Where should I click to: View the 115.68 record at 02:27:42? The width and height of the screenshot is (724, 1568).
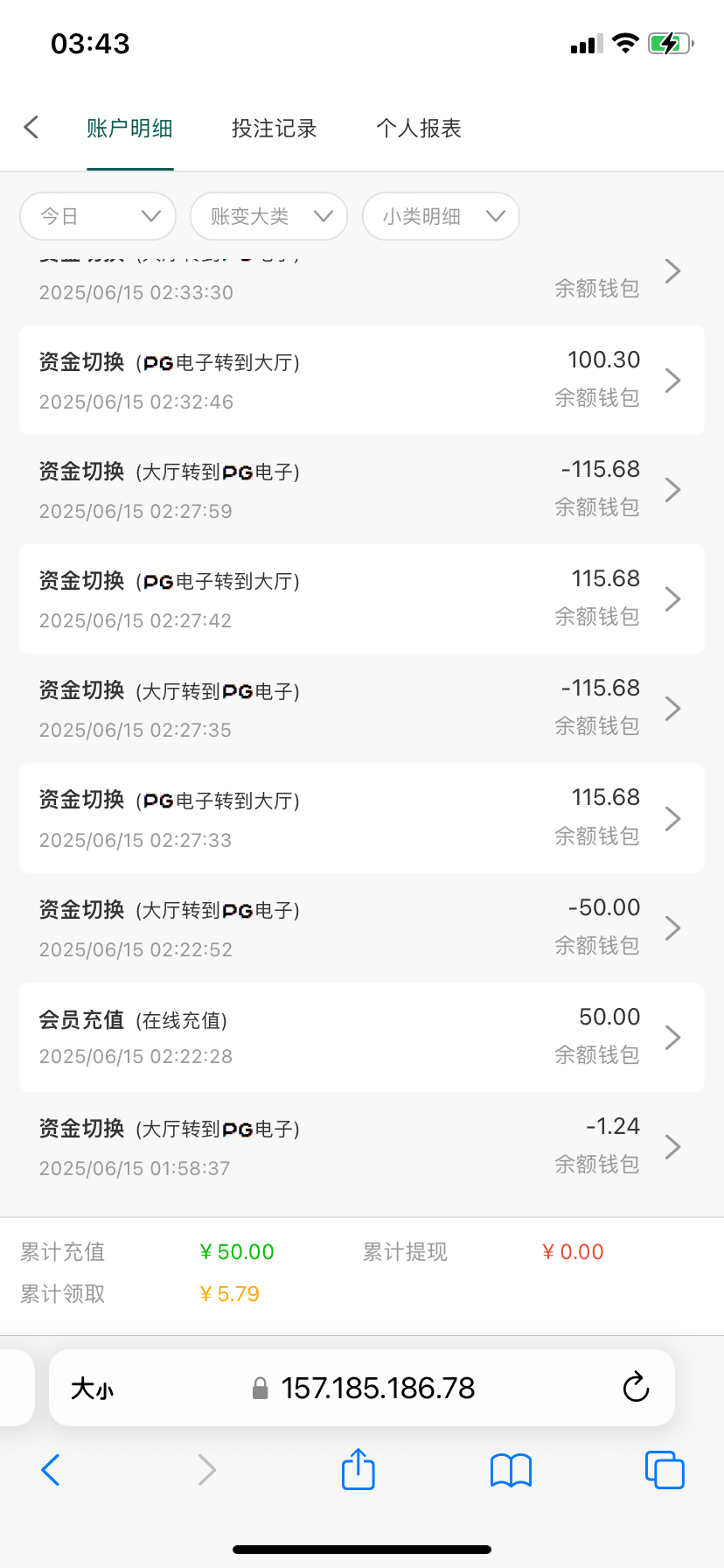pos(361,599)
